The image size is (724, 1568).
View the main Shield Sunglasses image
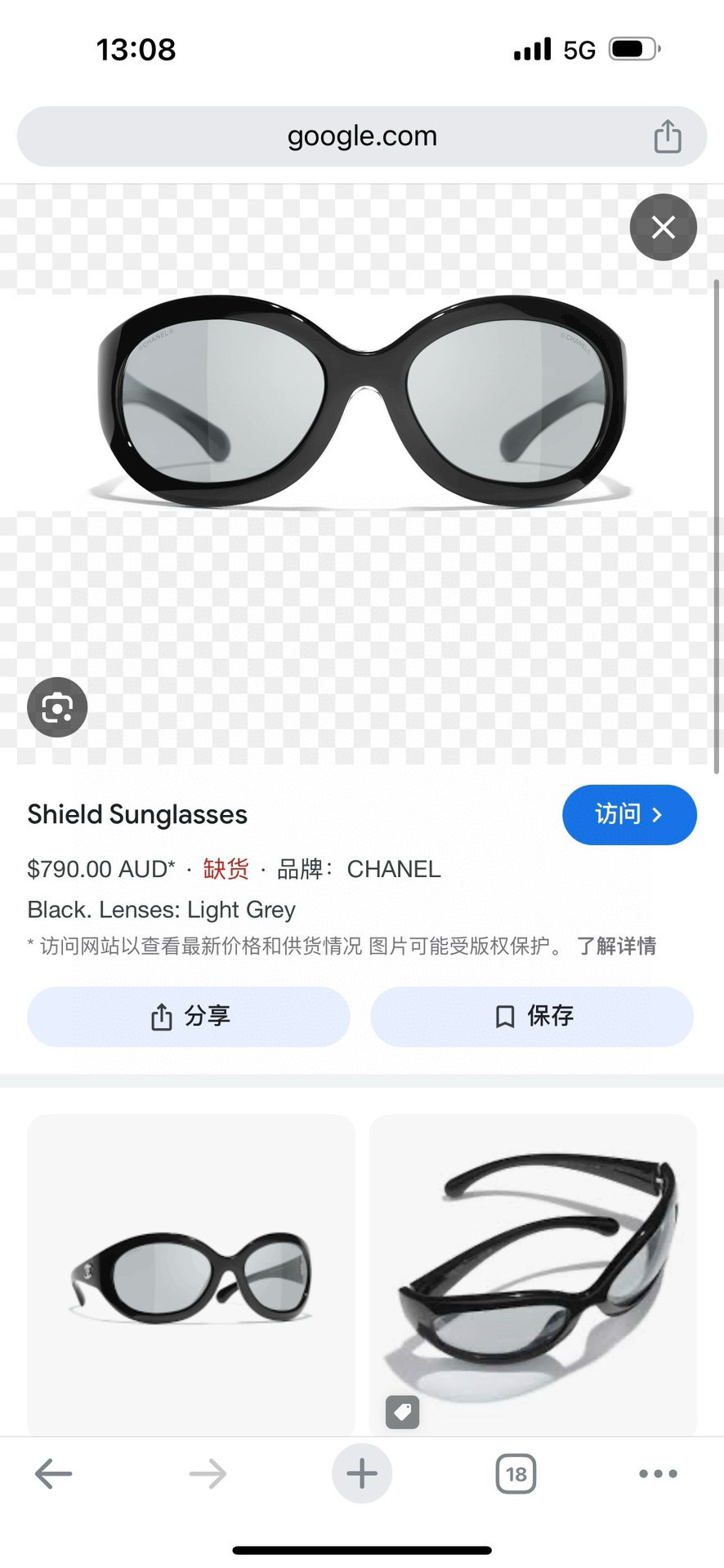361,402
